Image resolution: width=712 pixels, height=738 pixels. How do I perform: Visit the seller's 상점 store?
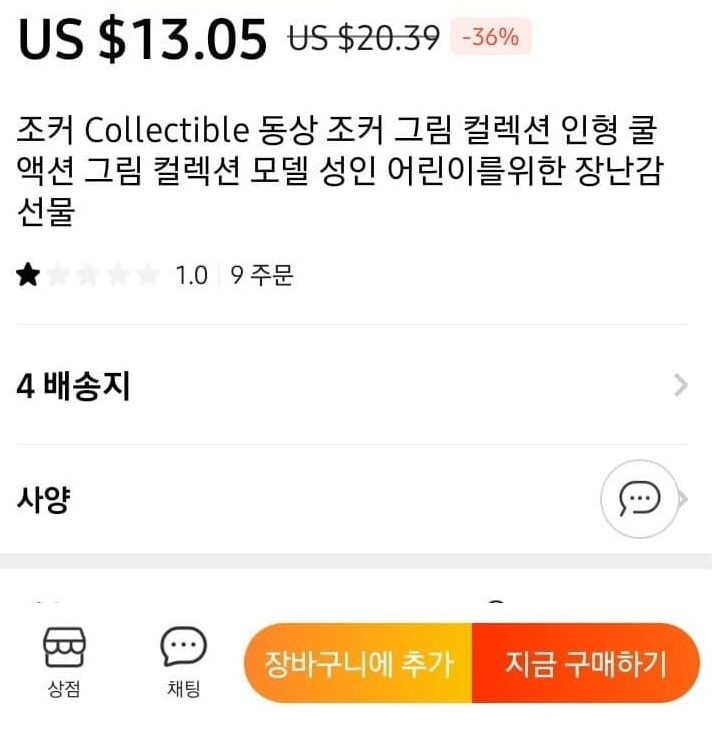[x=64, y=662]
